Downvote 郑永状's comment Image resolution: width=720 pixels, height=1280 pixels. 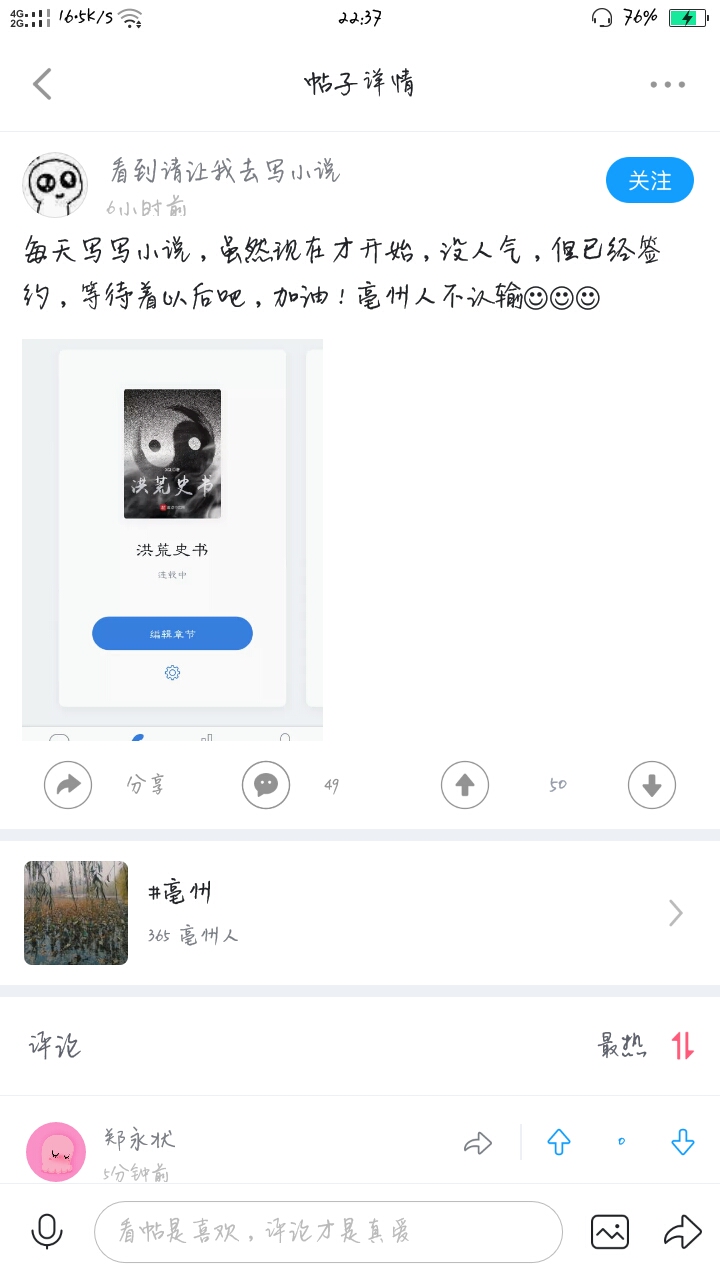pos(682,1142)
